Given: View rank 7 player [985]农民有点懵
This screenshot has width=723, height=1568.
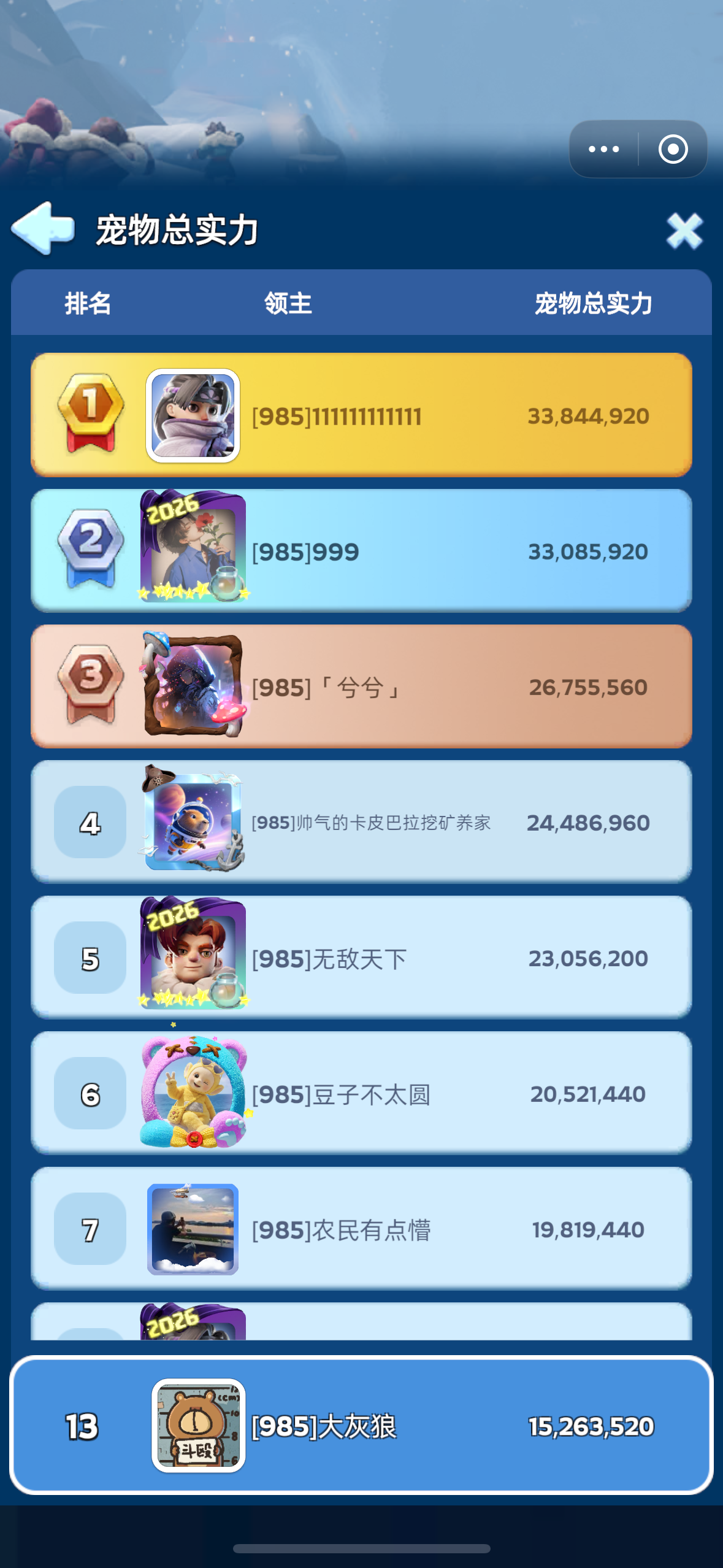Looking at the screenshot, I should [361, 1229].
